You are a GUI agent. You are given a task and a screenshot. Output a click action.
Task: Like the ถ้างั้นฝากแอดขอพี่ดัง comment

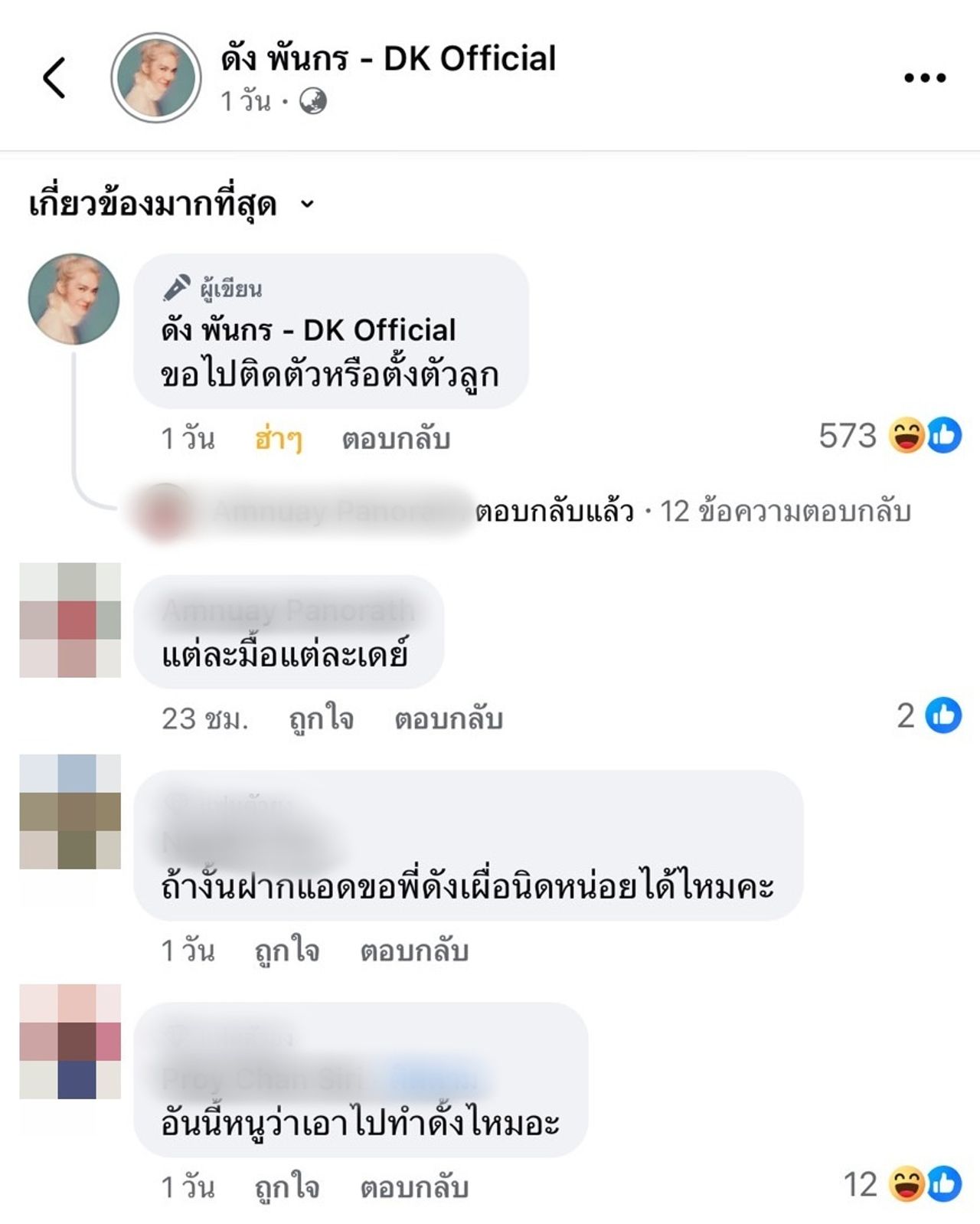coord(286,951)
